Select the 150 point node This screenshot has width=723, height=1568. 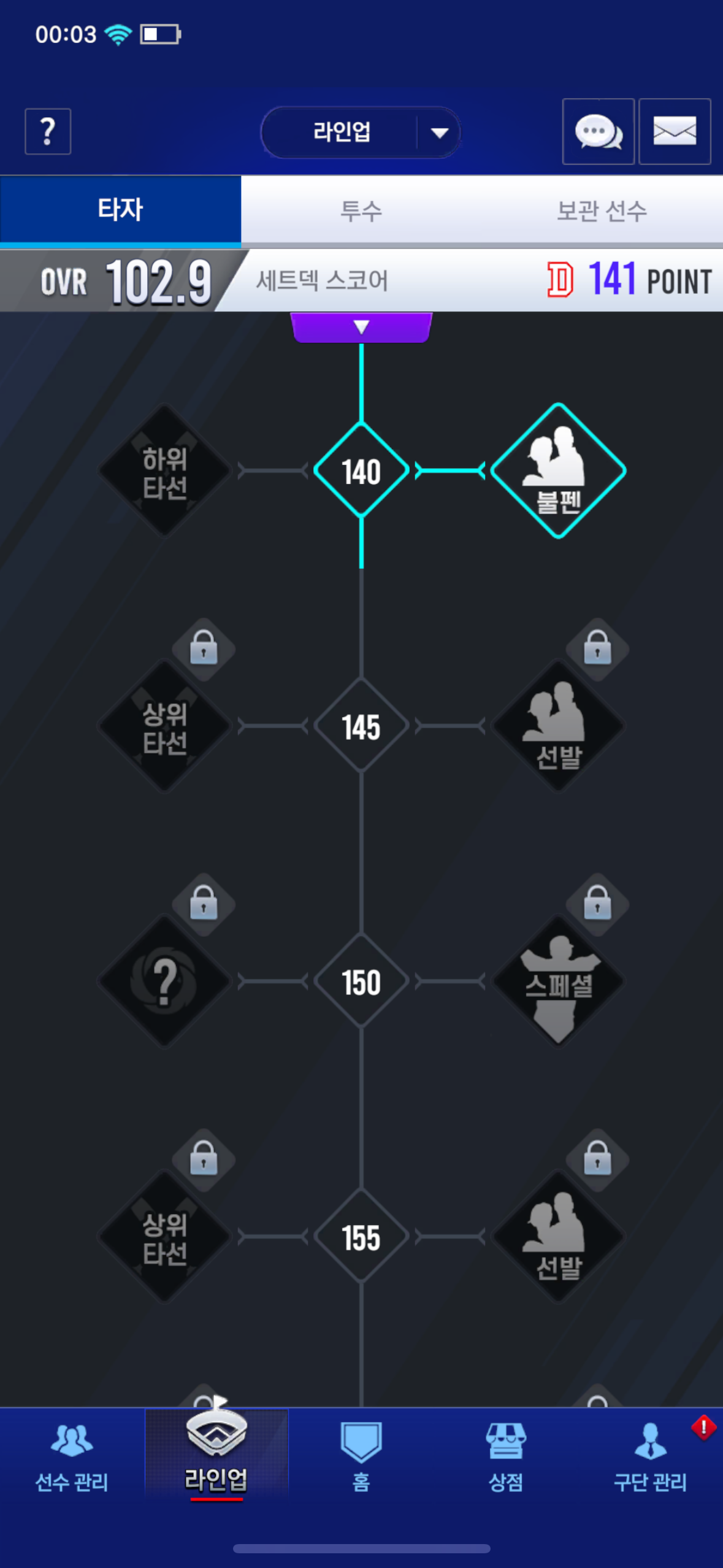361,982
